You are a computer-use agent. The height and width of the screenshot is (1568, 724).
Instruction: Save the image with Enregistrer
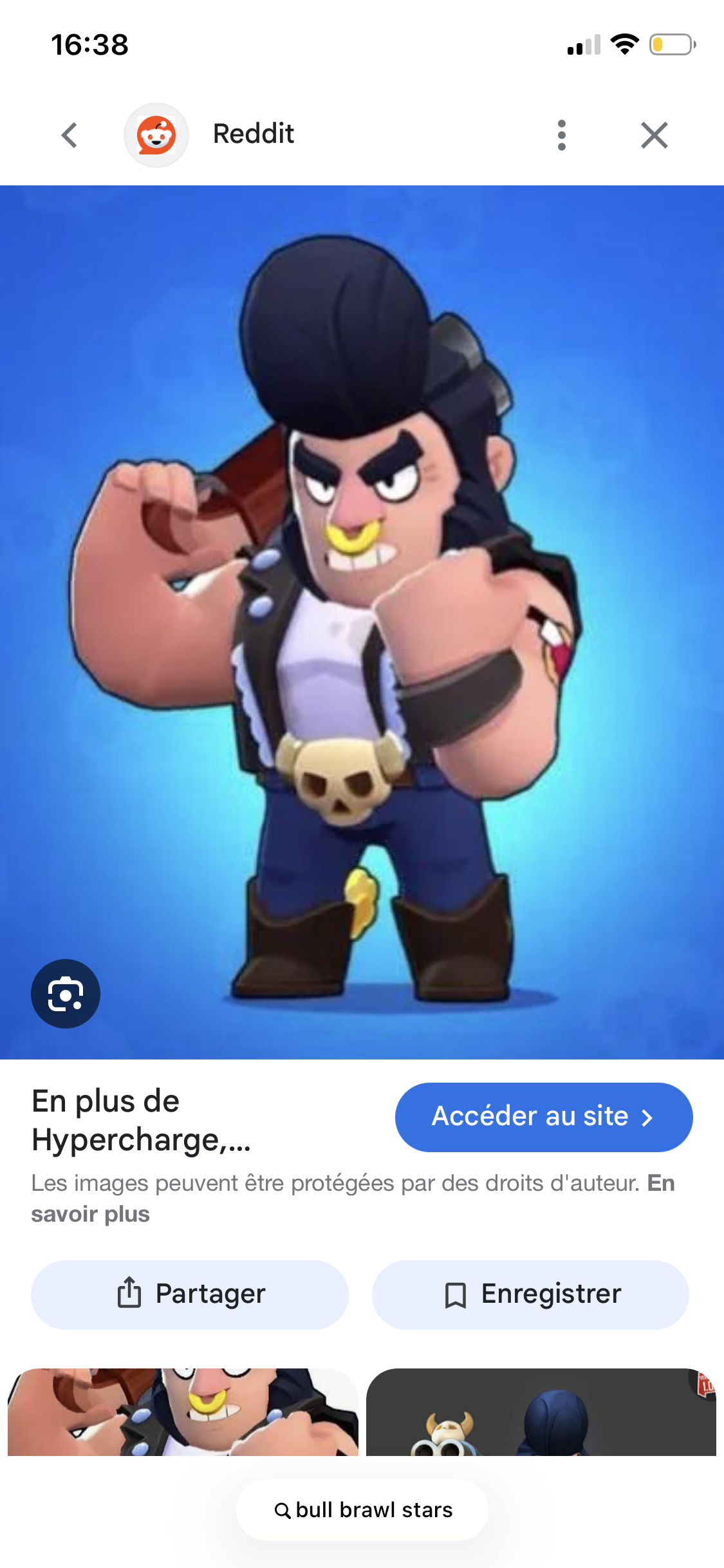click(530, 1294)
